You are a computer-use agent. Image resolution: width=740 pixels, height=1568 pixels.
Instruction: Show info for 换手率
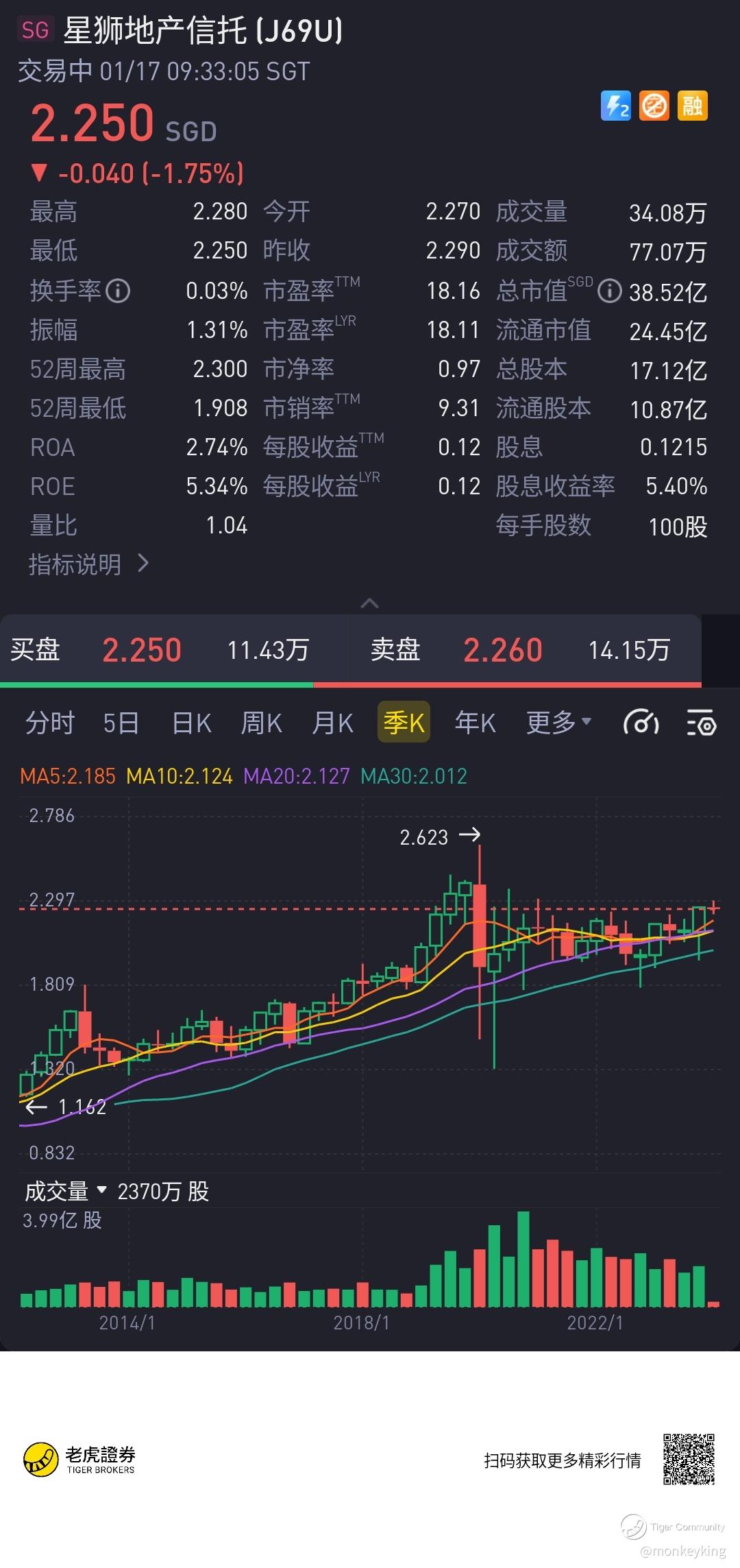(118, 291)
